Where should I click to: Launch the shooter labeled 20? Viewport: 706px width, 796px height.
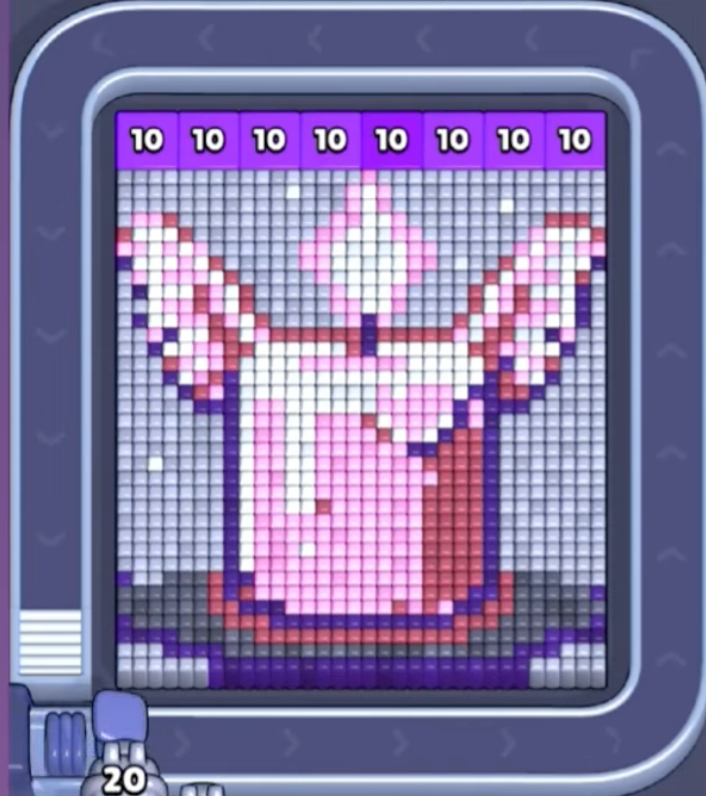[x=121, y=757]
